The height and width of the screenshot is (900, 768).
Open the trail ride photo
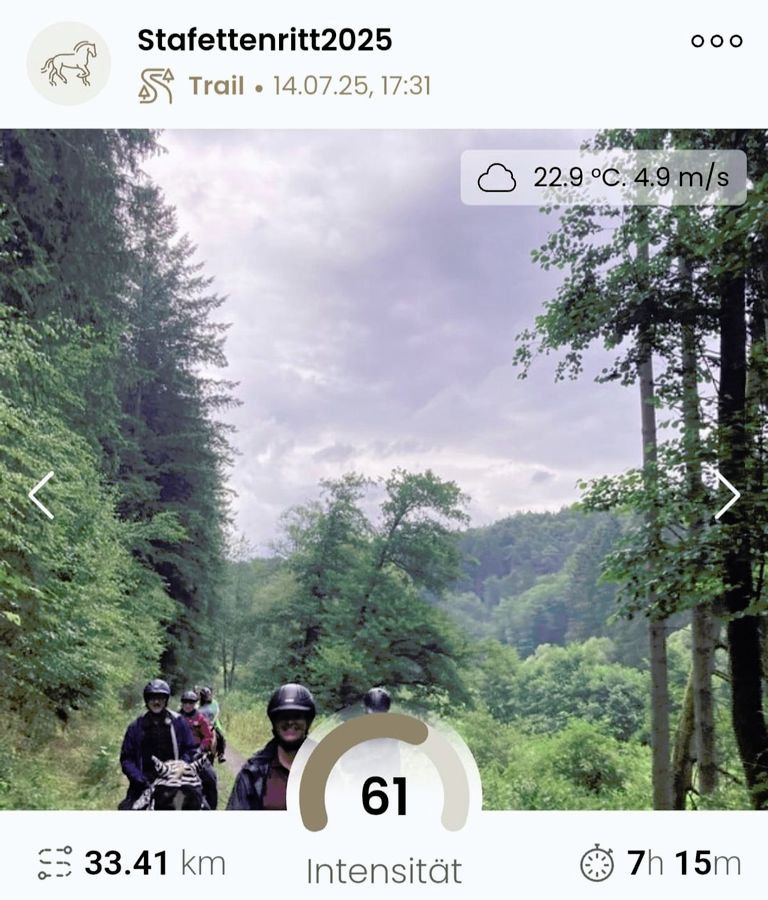click(x=384, y=400)
